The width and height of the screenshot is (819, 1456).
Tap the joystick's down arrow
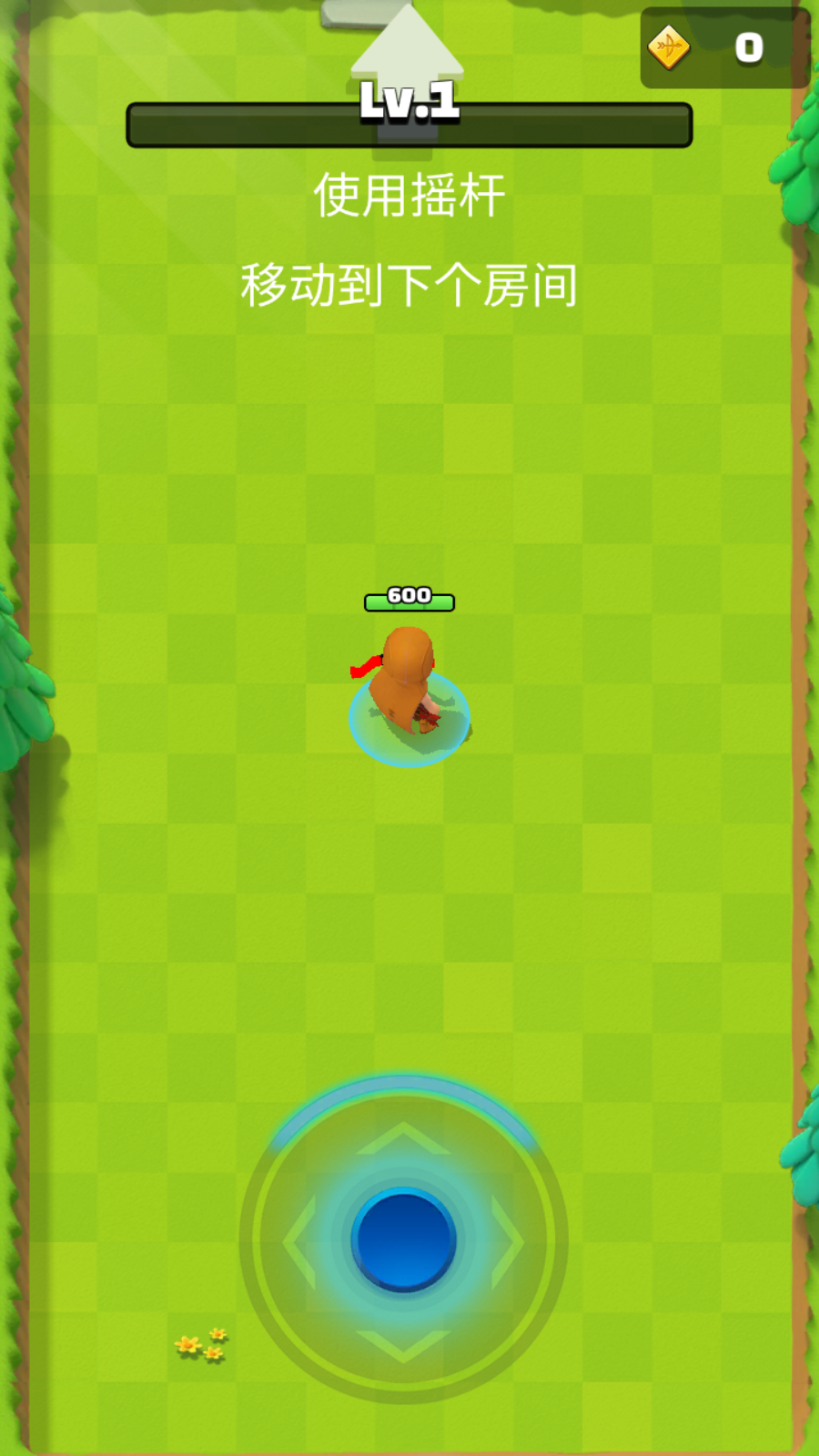[x=403, y=1344]
